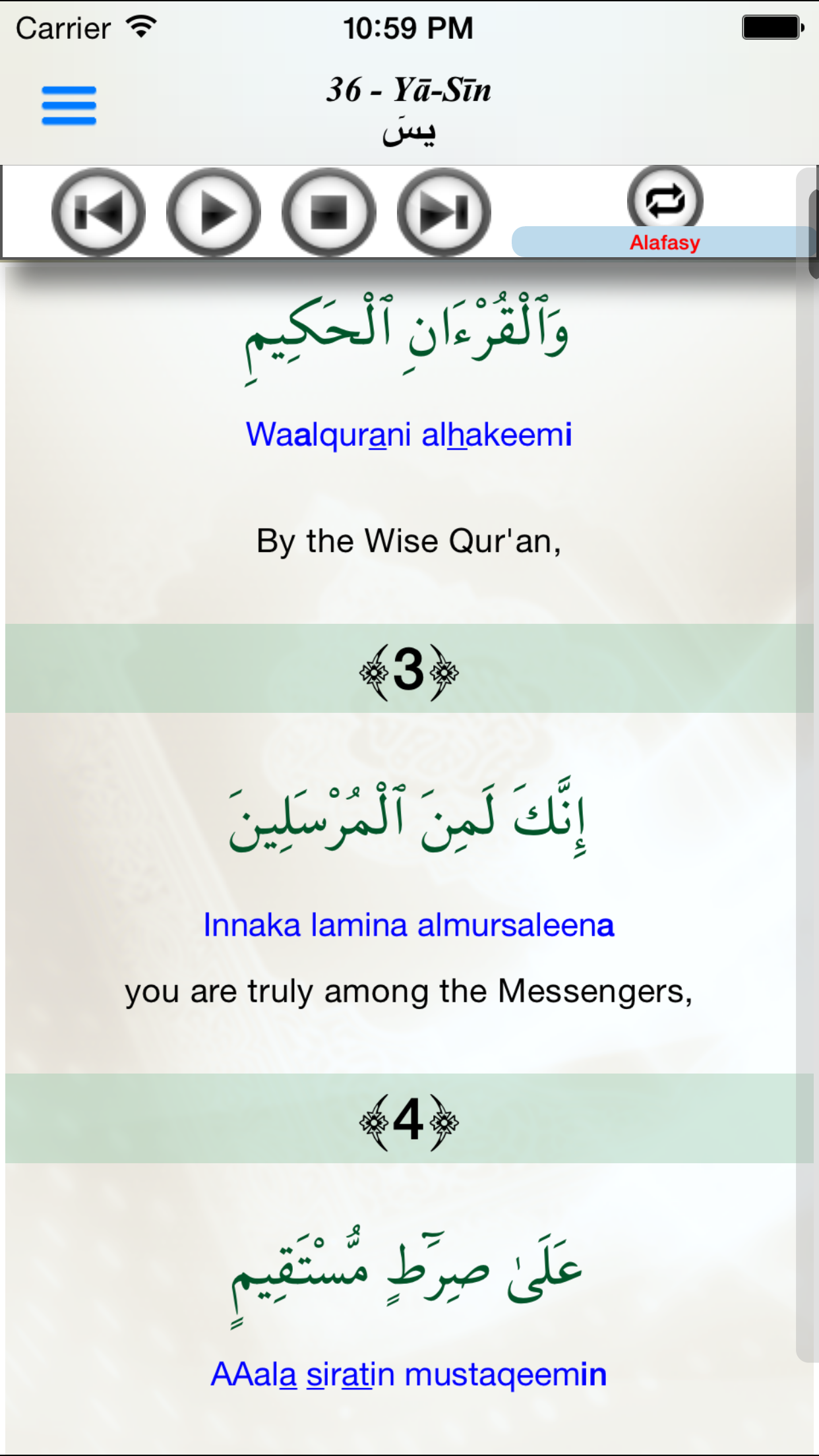The image size is (819, 1456).
Task: Open the navigation menu
Action: [69, 104]
